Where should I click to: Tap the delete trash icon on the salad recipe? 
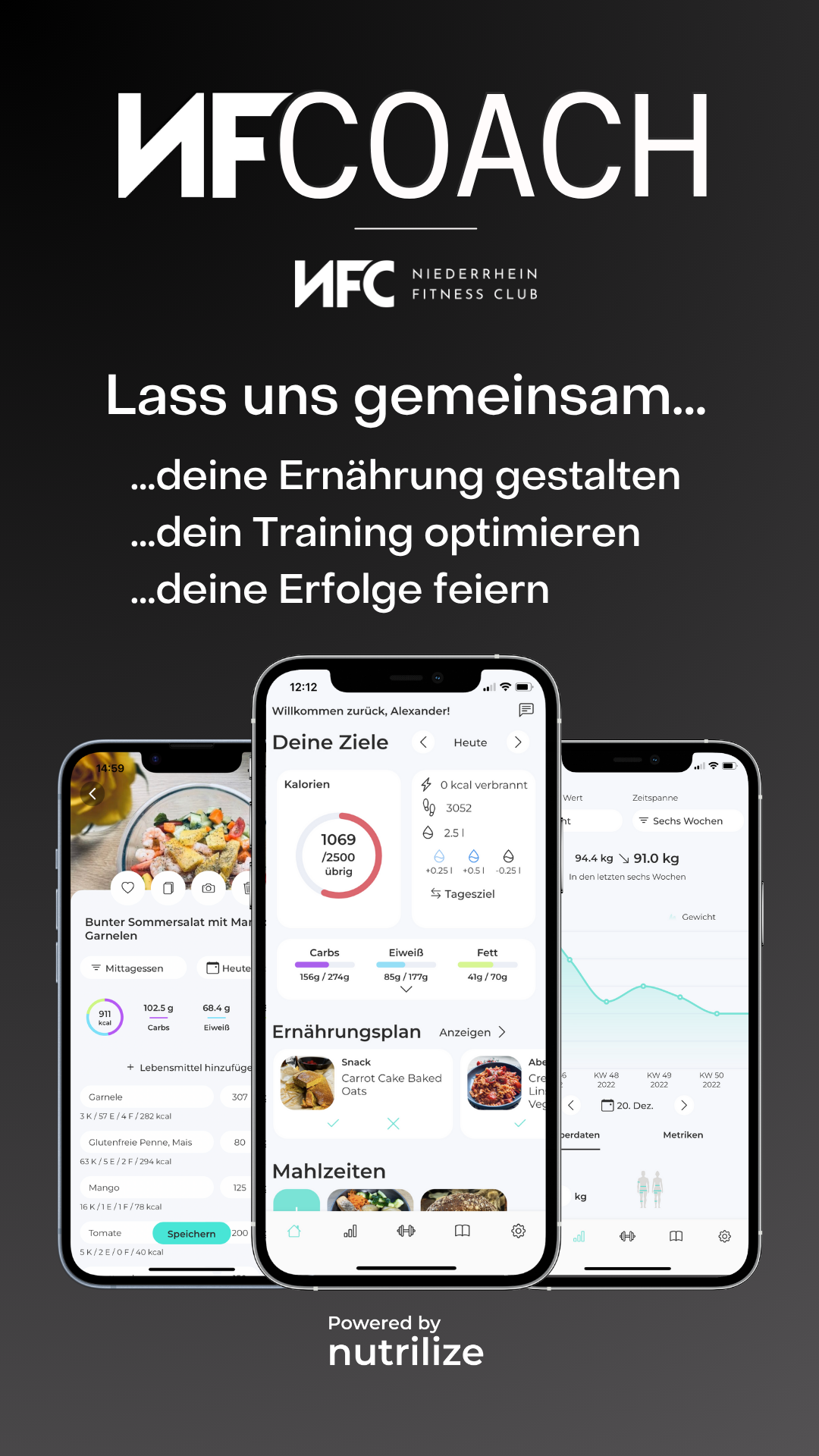coord(248,887)
